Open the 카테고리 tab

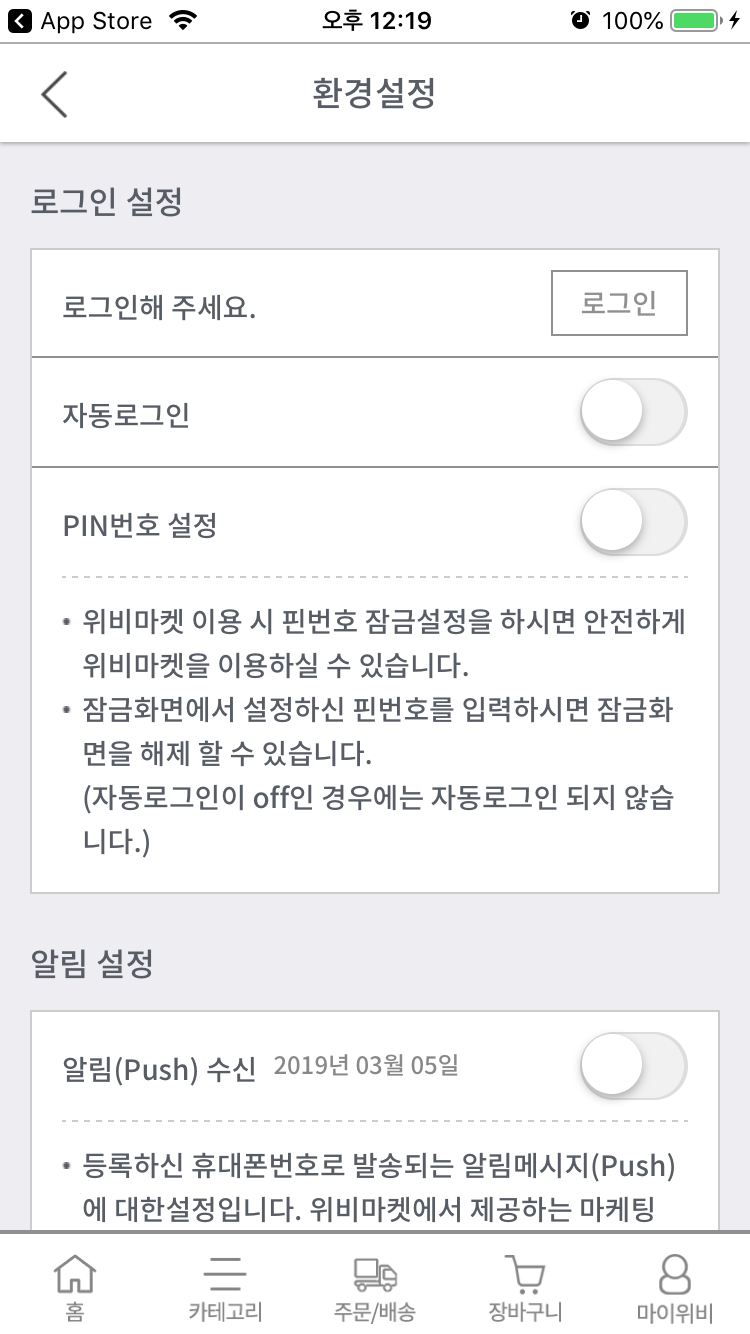point(225,1287)
